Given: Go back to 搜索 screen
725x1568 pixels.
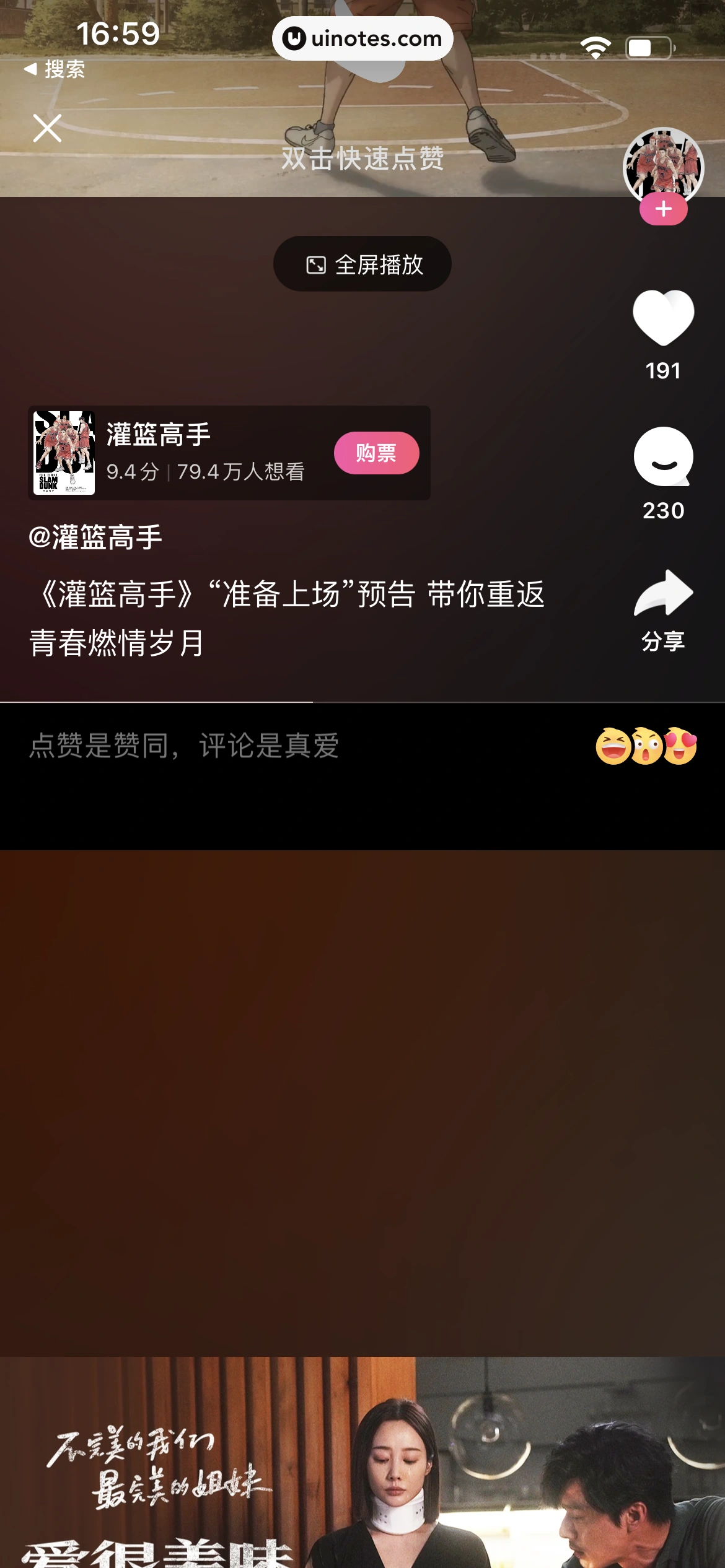Looking at the screenshot, I should tap(62, 71).
